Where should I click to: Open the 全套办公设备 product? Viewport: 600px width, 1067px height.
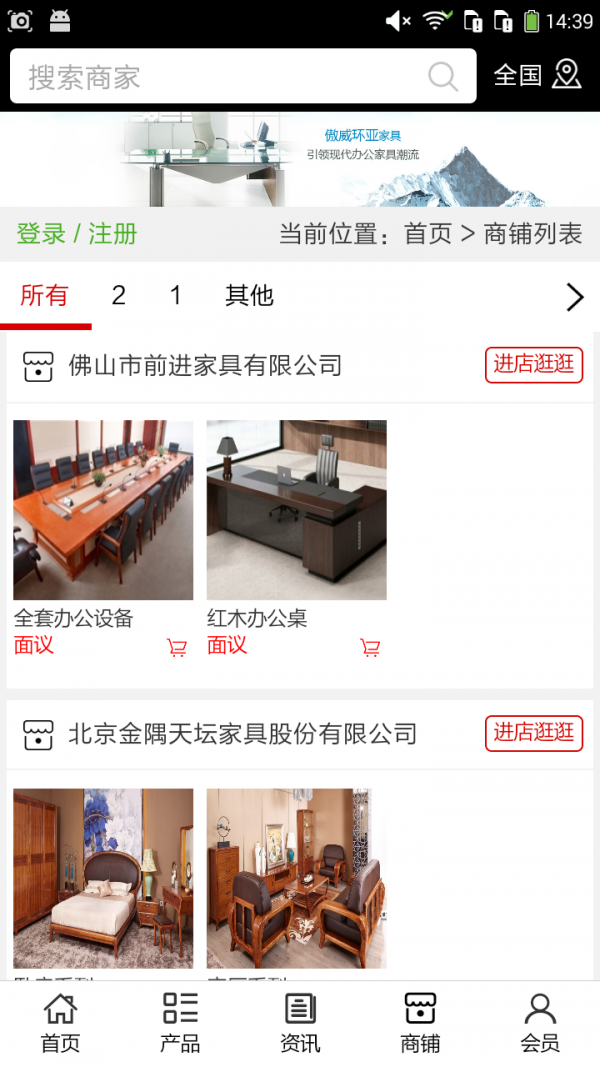click(103, 510)
